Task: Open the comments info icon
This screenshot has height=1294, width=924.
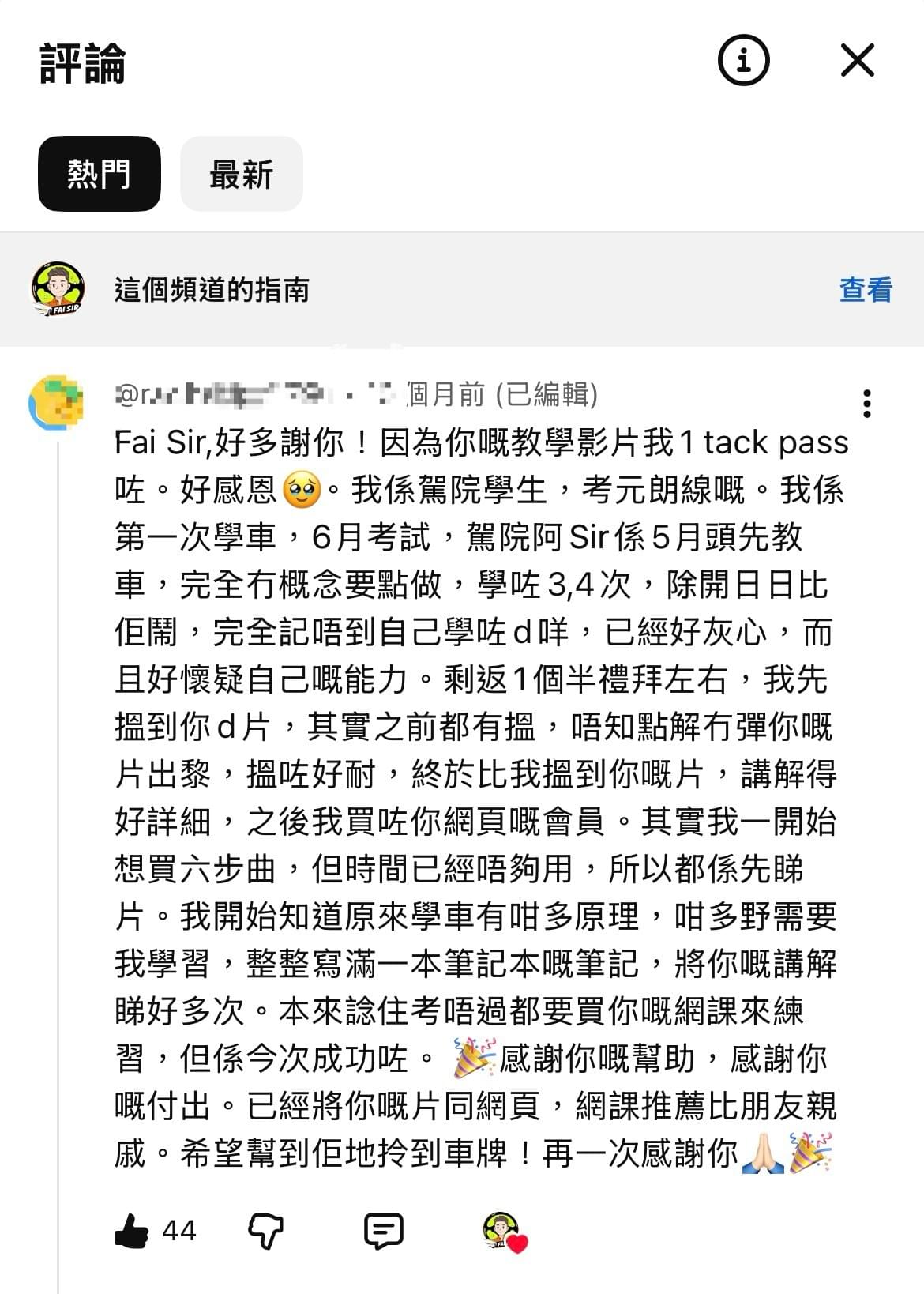Action: [x=743, y=60]
